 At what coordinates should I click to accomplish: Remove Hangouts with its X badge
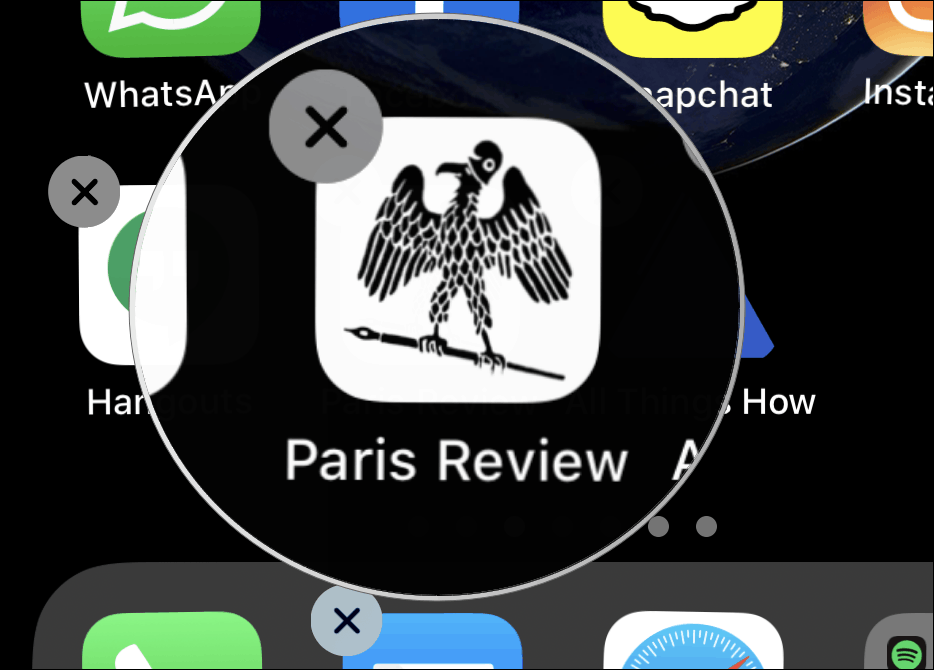pos(84,192)
